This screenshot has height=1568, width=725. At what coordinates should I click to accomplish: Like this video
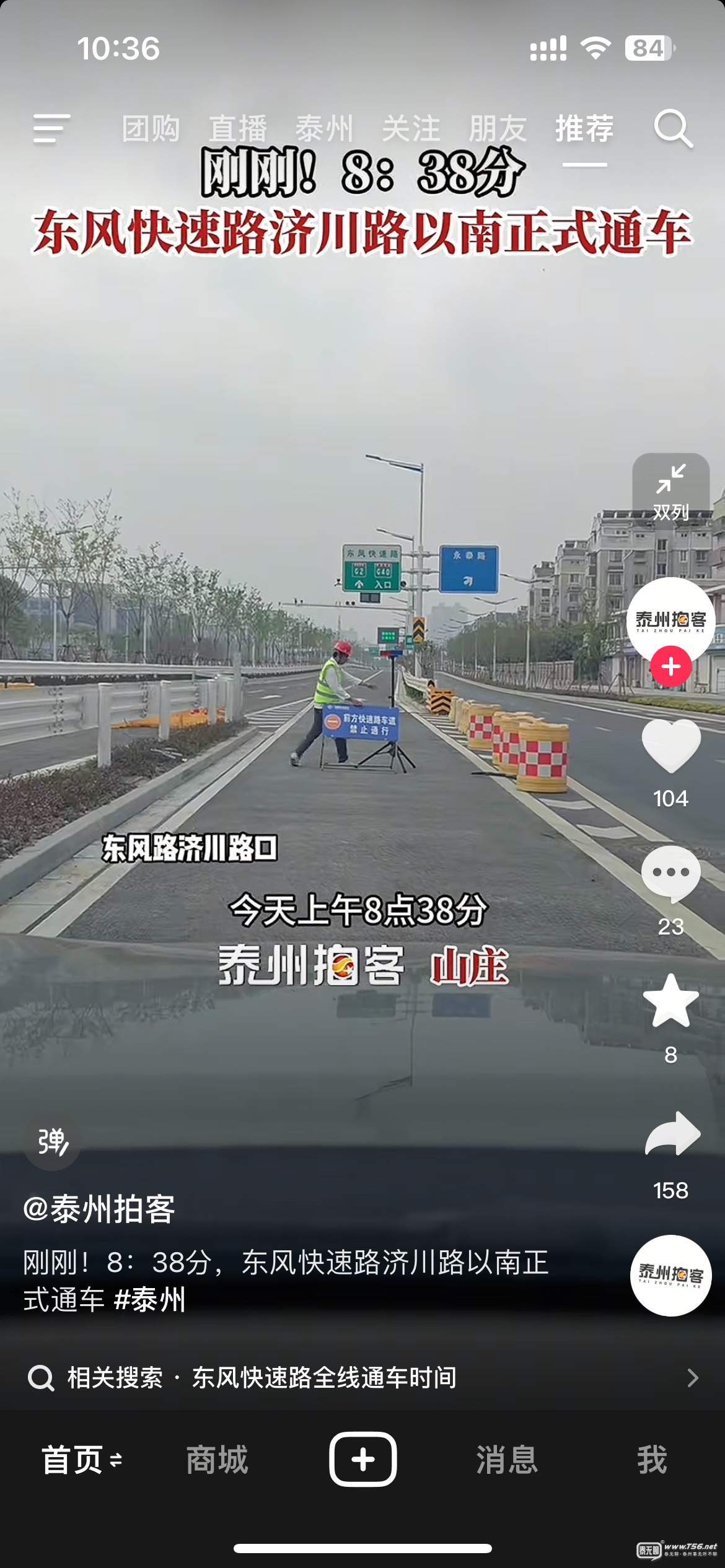click(670, 746)
